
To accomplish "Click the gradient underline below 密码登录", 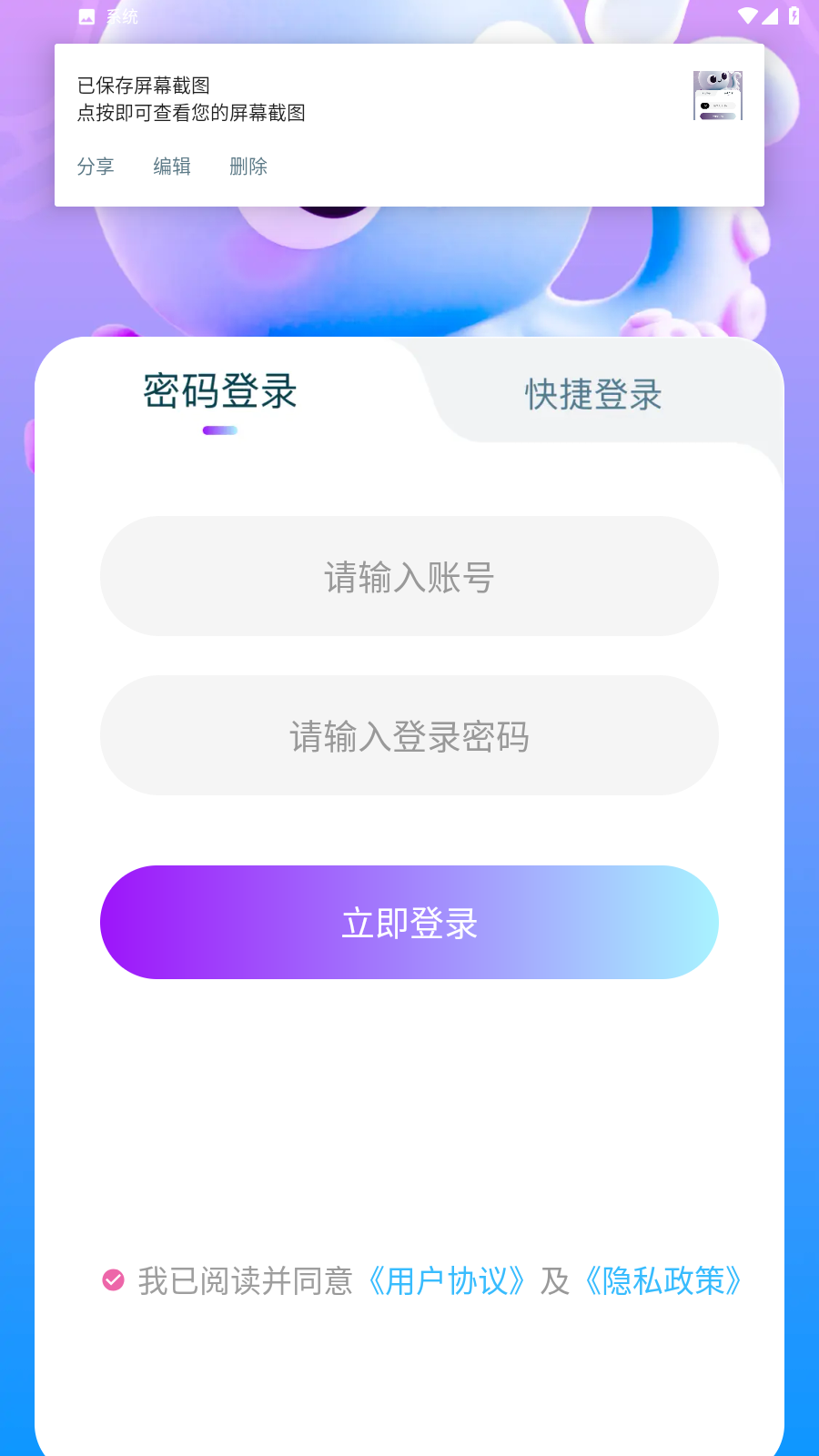I will 218,430.
